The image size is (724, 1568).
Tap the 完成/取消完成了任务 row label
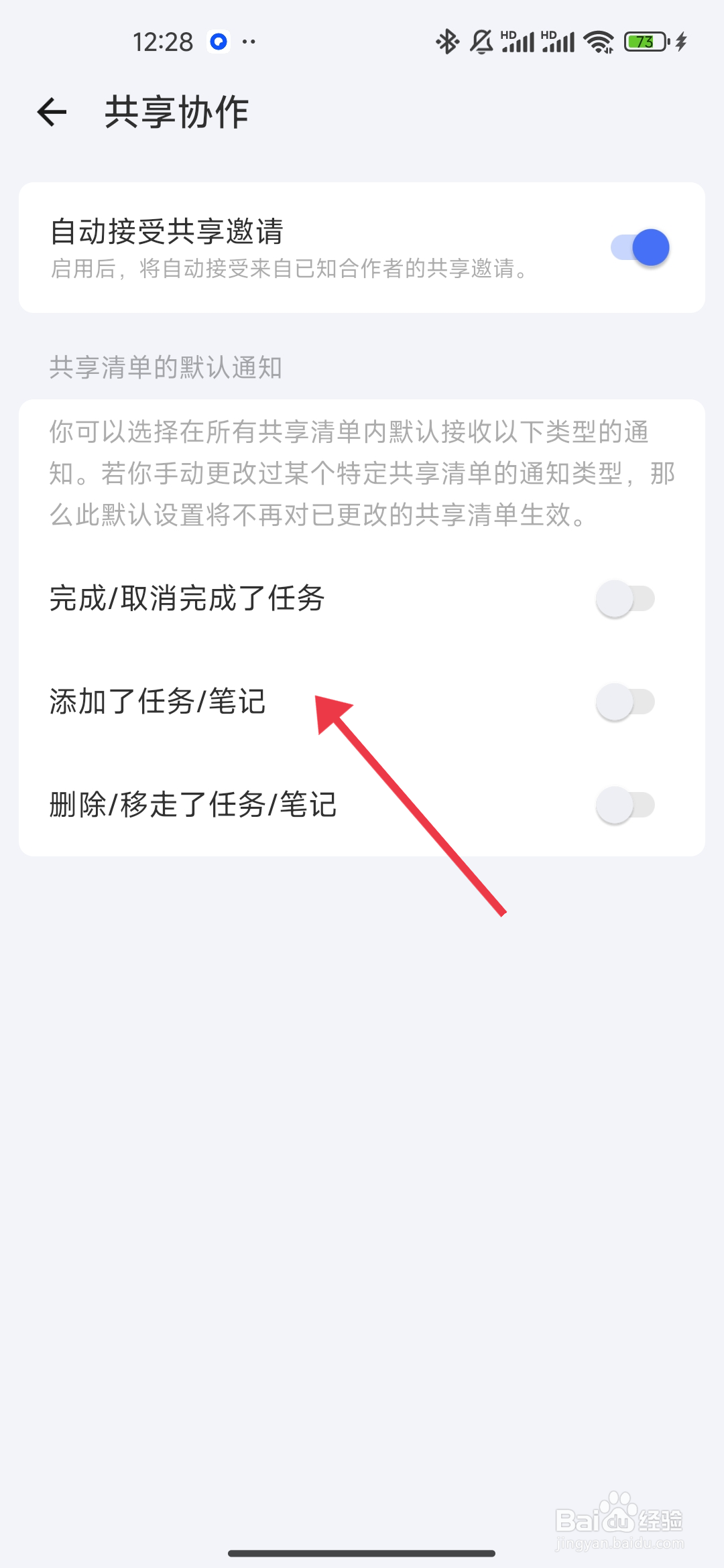[x=186, y=600]
